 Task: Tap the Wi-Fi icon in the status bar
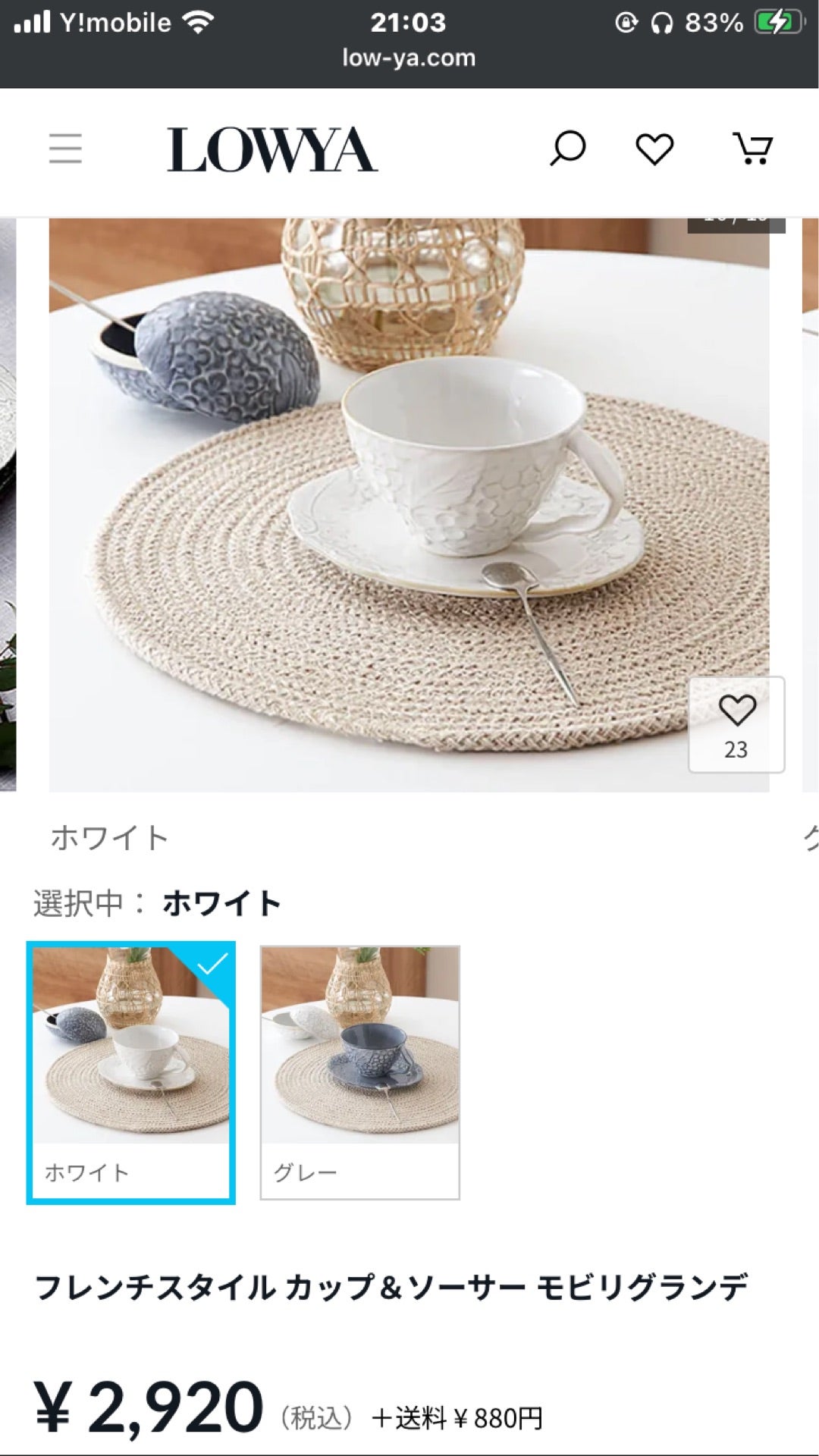click(x=199, y=23)
